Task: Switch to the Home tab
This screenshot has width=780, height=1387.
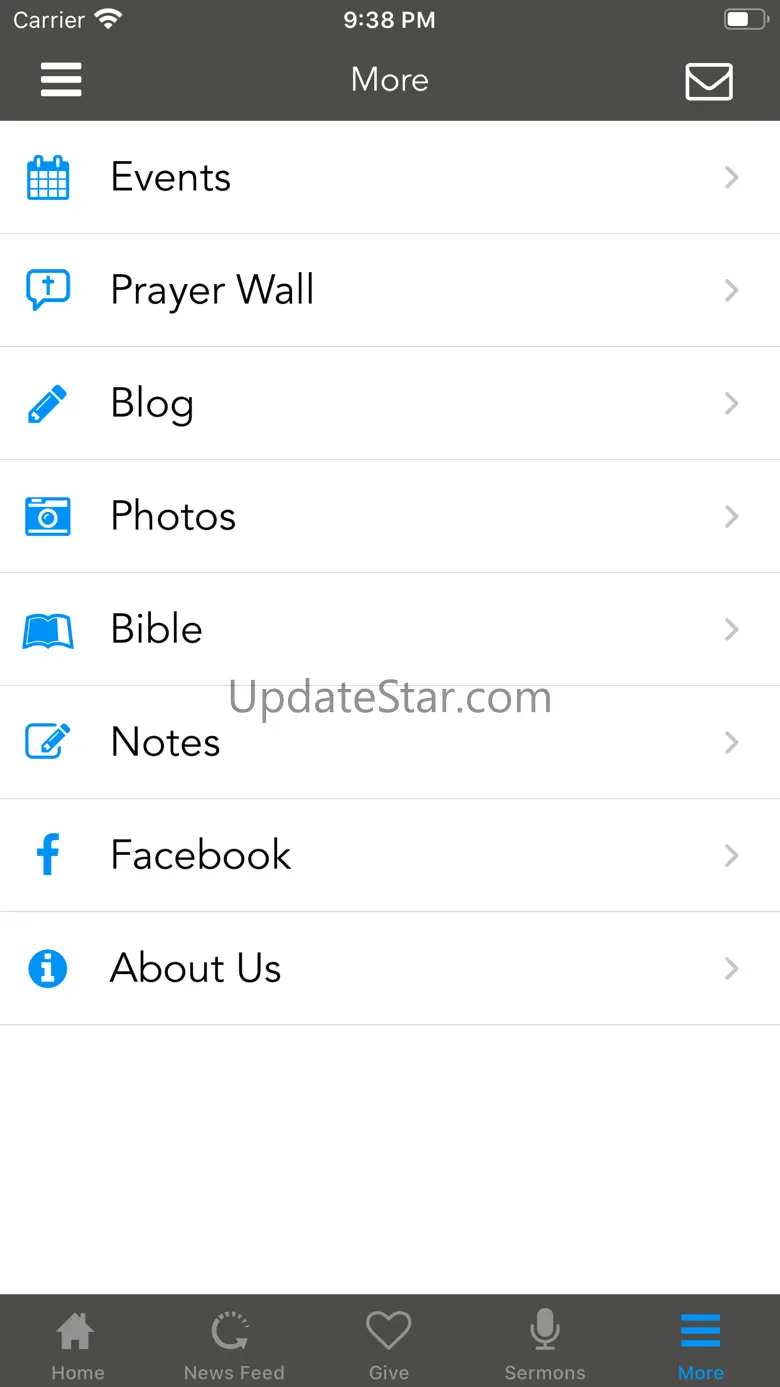Action: point(78,1345)
